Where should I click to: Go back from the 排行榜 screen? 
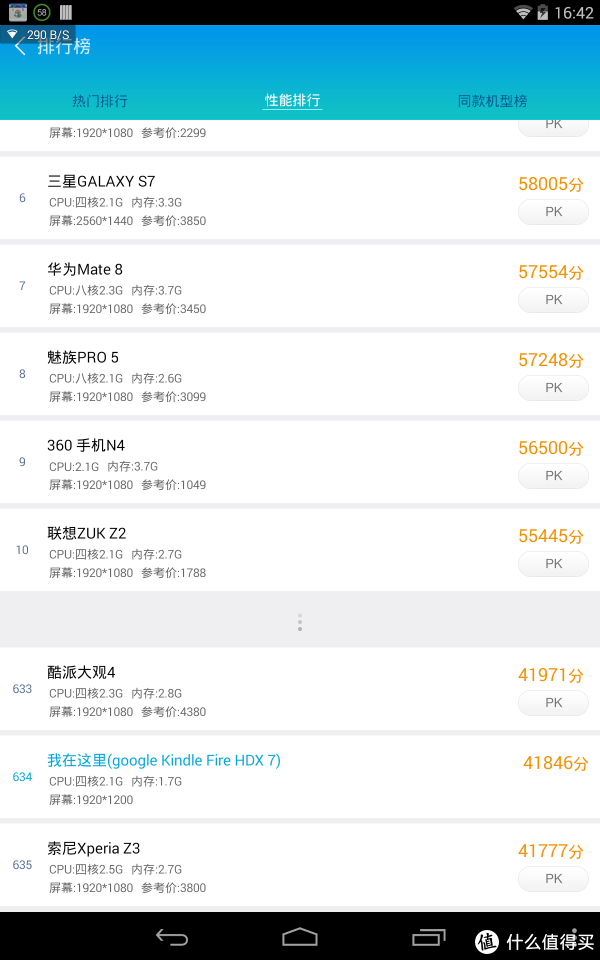(x=20, y=47)
